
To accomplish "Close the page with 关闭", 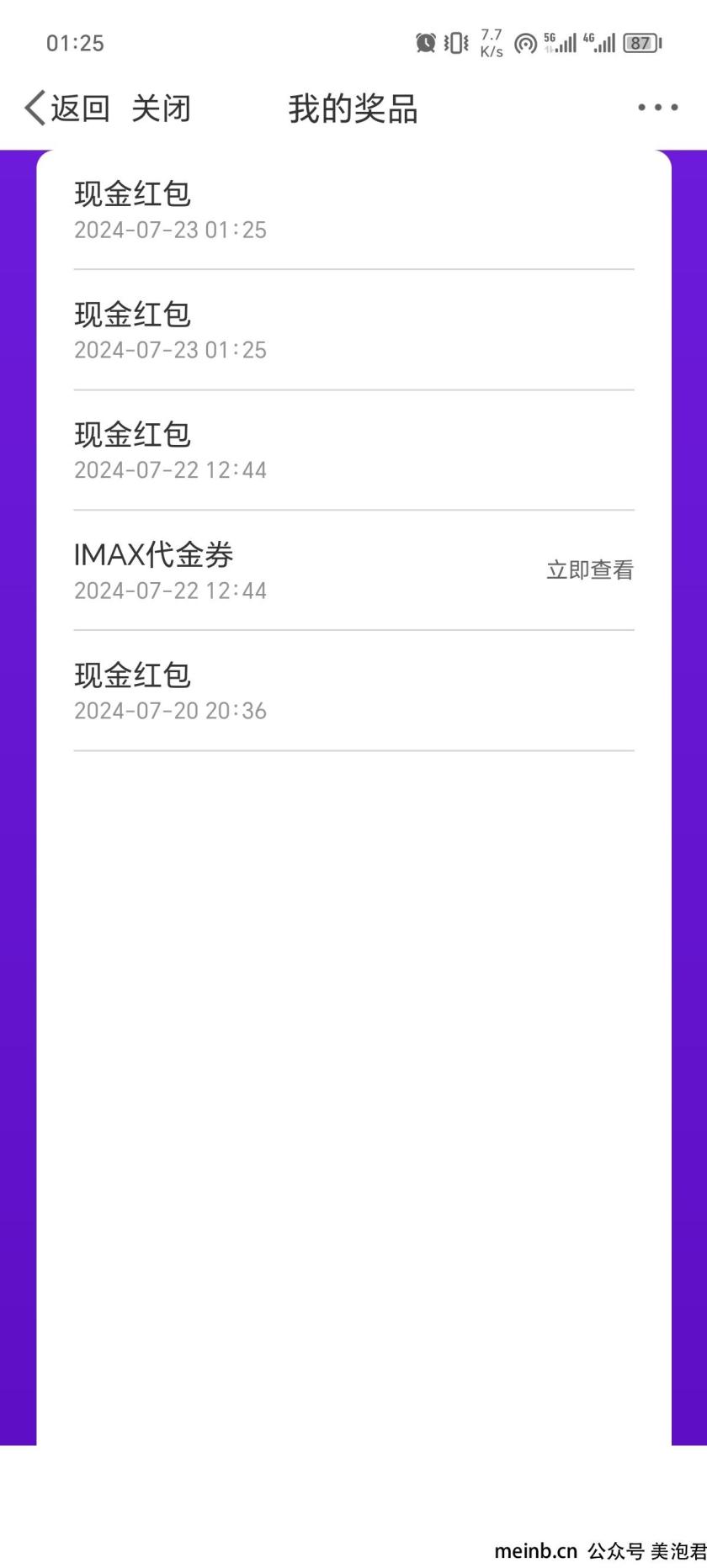I will point(161,109).
